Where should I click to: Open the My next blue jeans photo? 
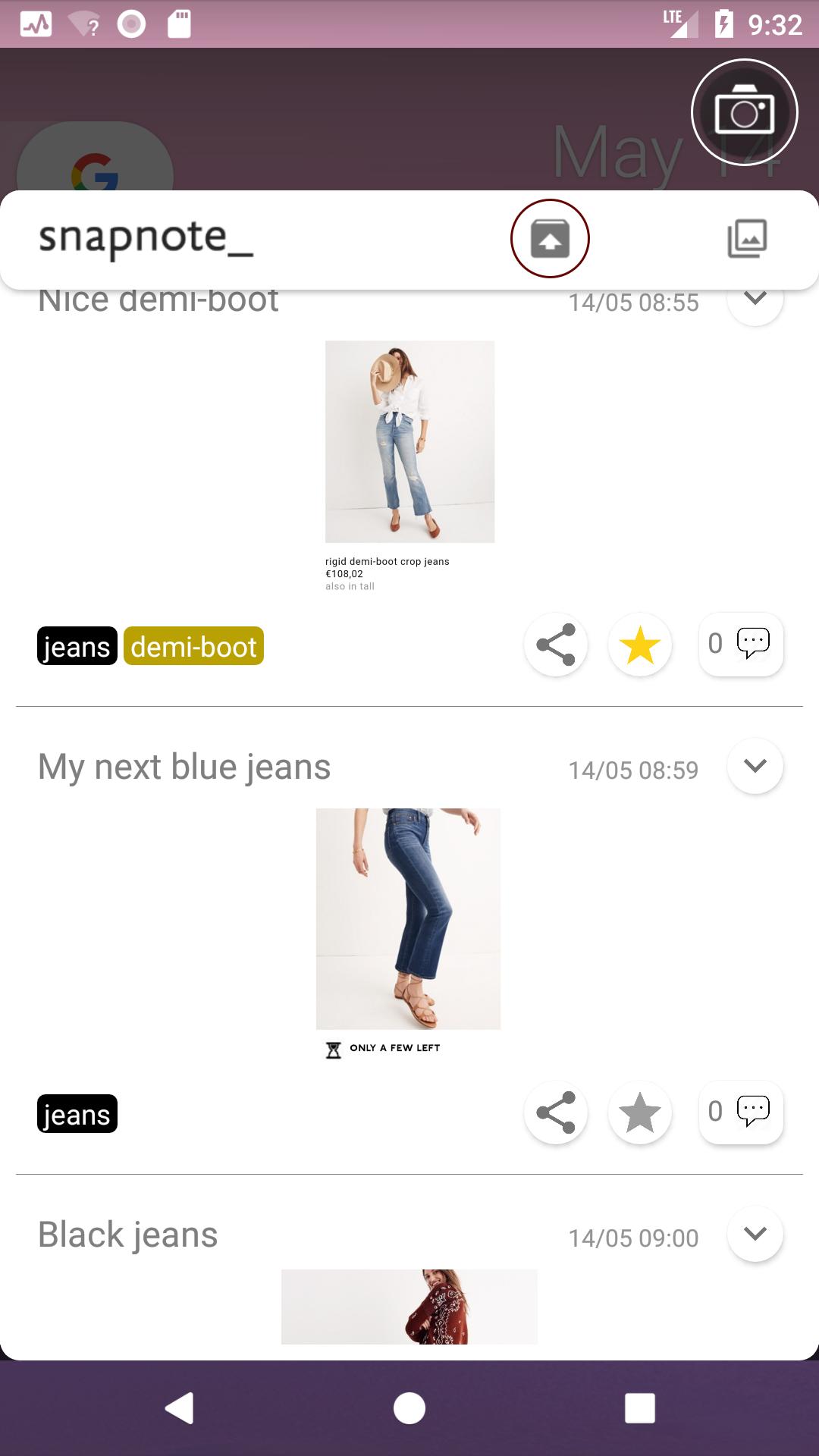(408, 918)
